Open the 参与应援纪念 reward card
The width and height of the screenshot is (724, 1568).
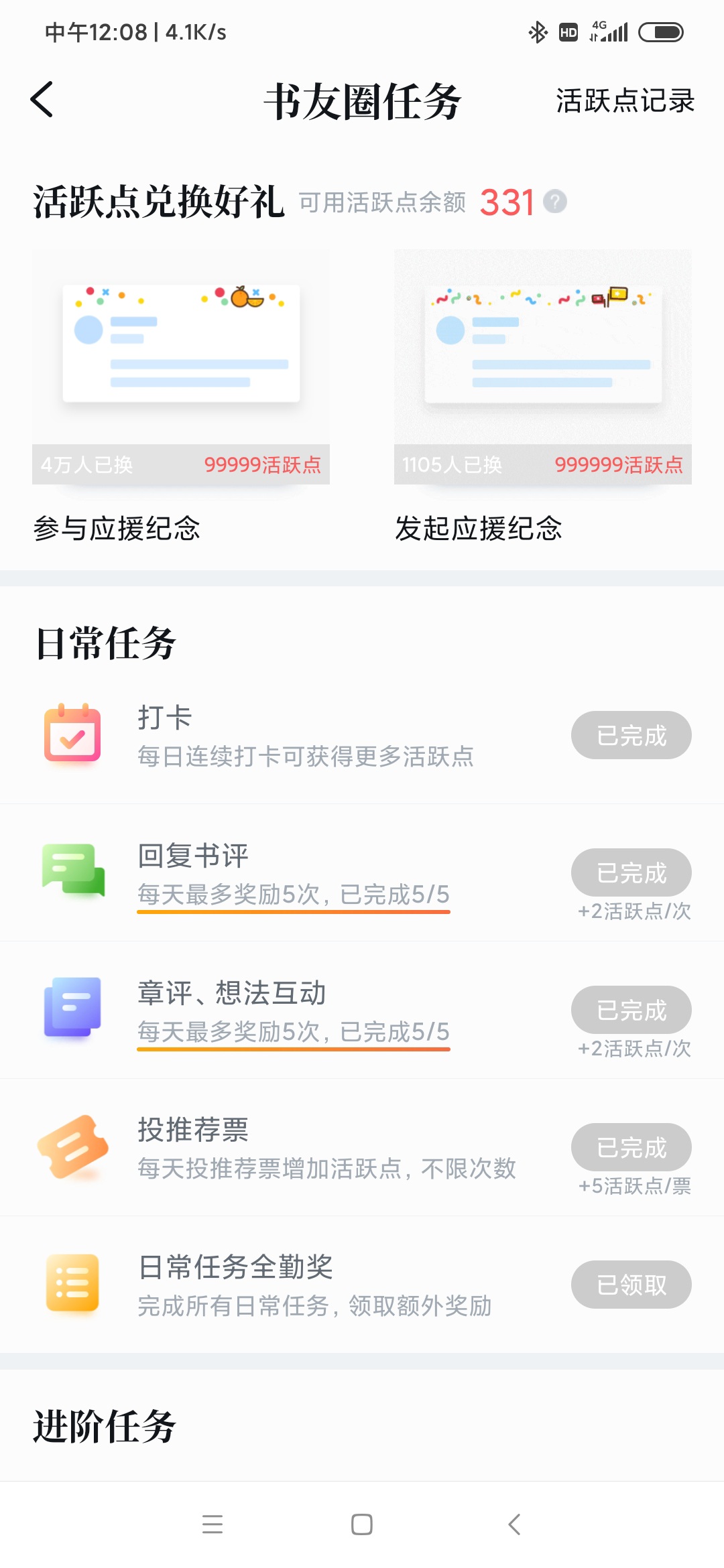pyautogui.click(x=181, y=397)
